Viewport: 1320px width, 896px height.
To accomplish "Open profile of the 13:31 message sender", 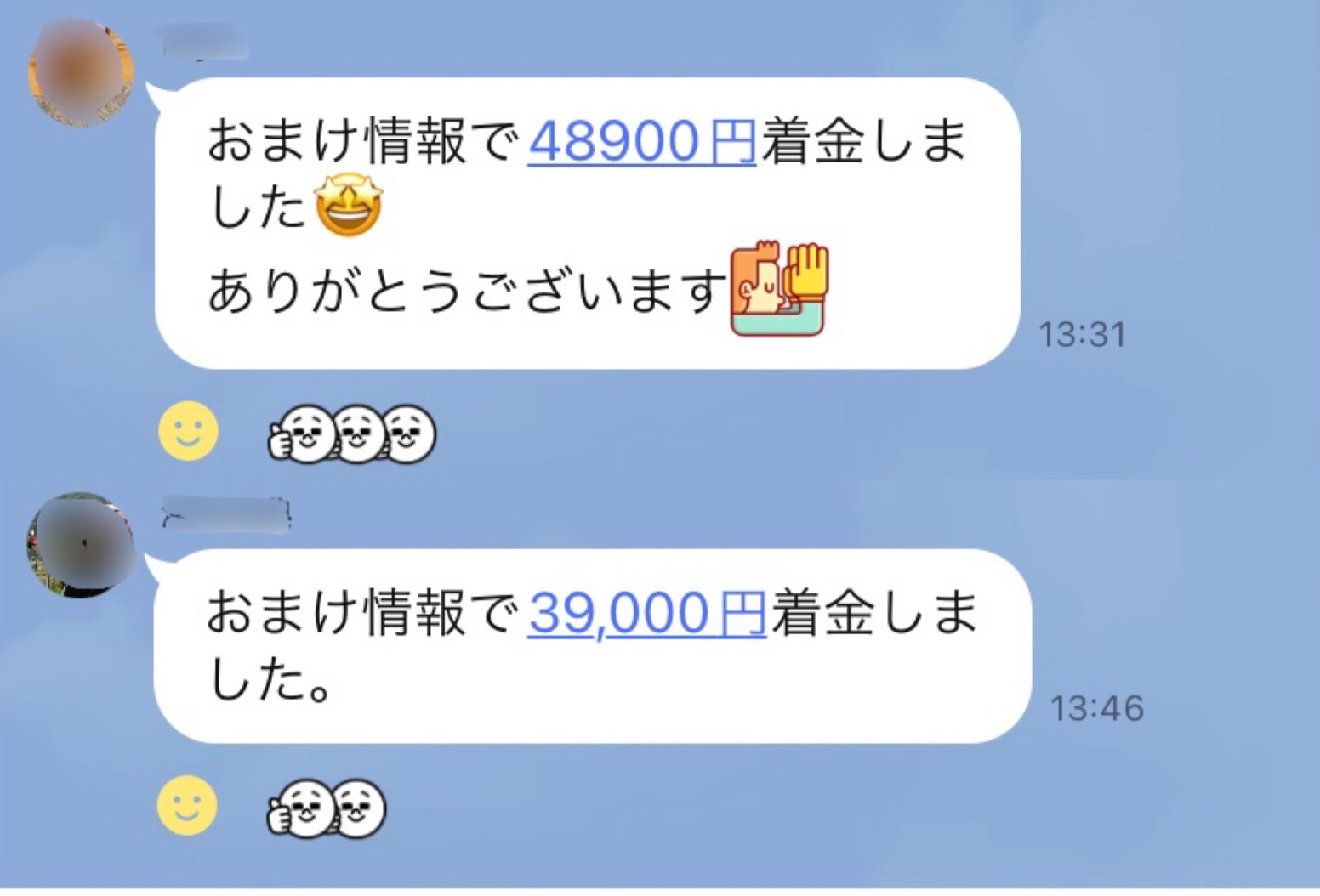I will (x=81, y=75).
